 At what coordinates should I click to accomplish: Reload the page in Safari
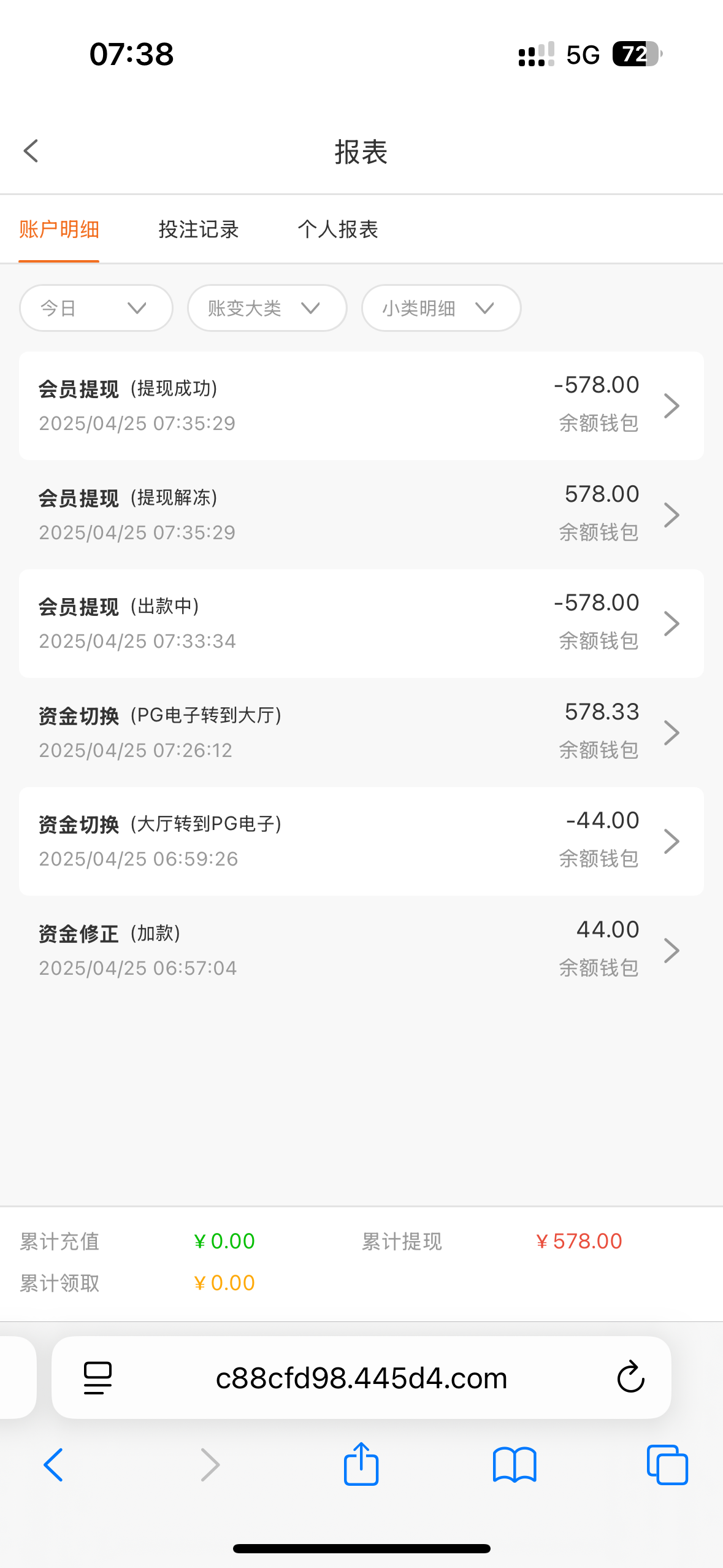point(630,1378)
